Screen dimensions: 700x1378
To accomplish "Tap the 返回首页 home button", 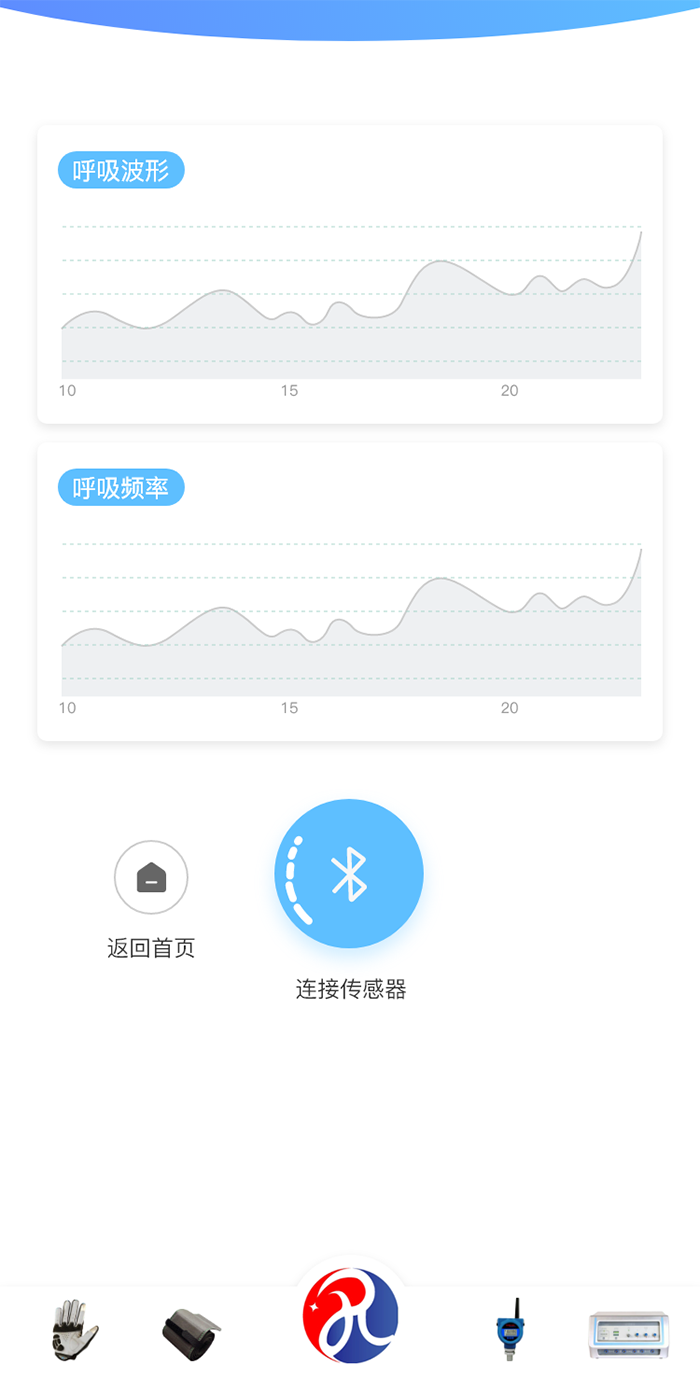I will 151,878.
